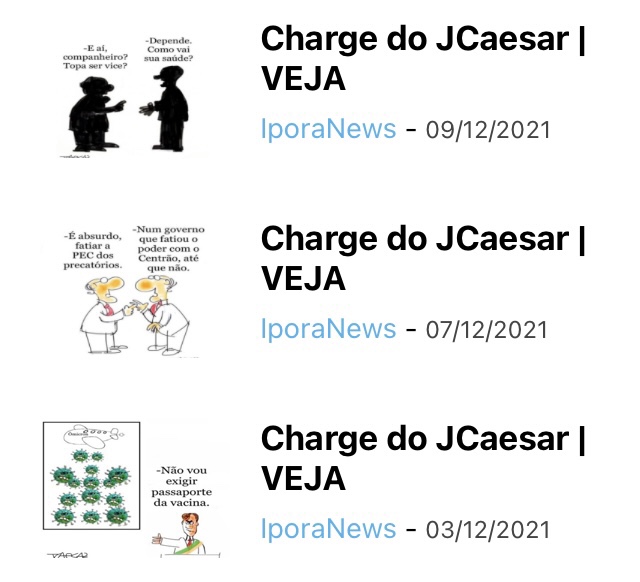Open the Charge do JCaesar article dated 07/12/2021

point(422,259)
